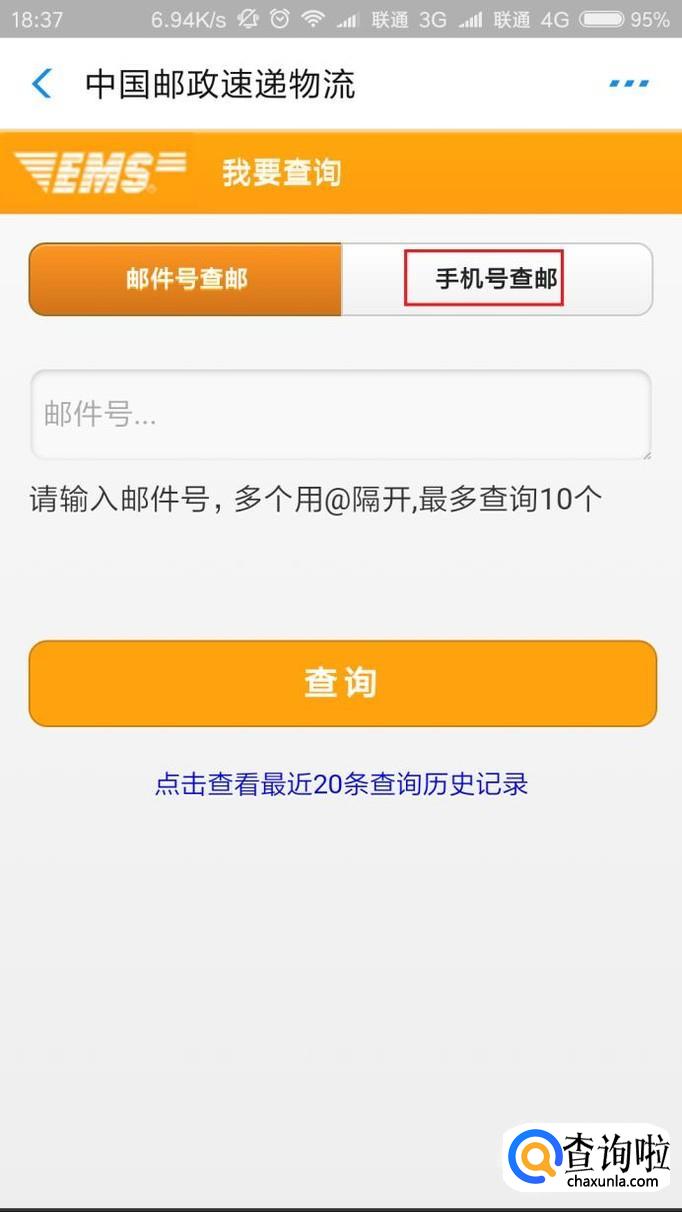The width and height of the screenshot is (682, 1212).
Task: Go back using the top-left arrow
Action: pyautogui.click(x=41, y=84)
